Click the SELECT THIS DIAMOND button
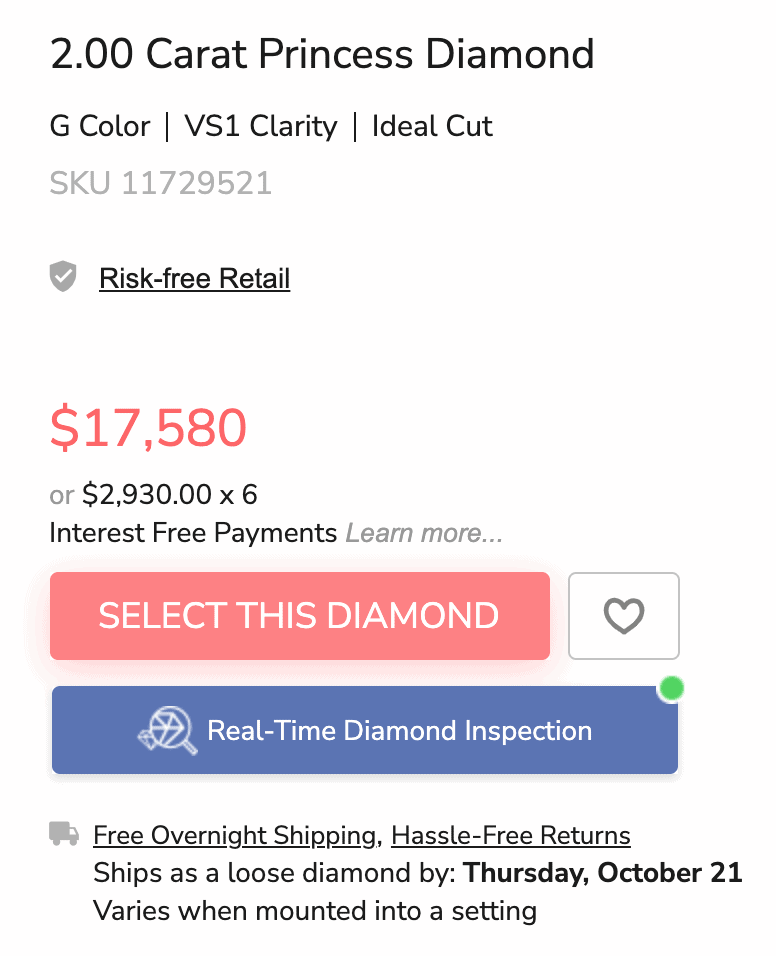The width and height of the screenshot is (776, 956). click(x=299, y=616)
